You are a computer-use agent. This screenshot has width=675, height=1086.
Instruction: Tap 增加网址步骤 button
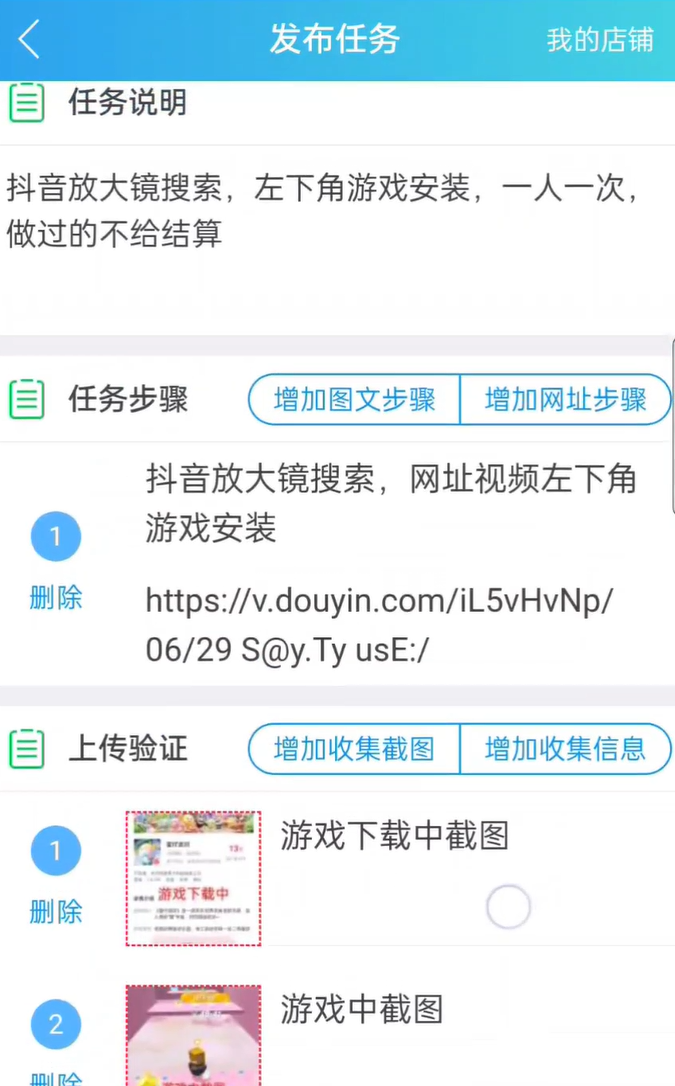point(565,400)
